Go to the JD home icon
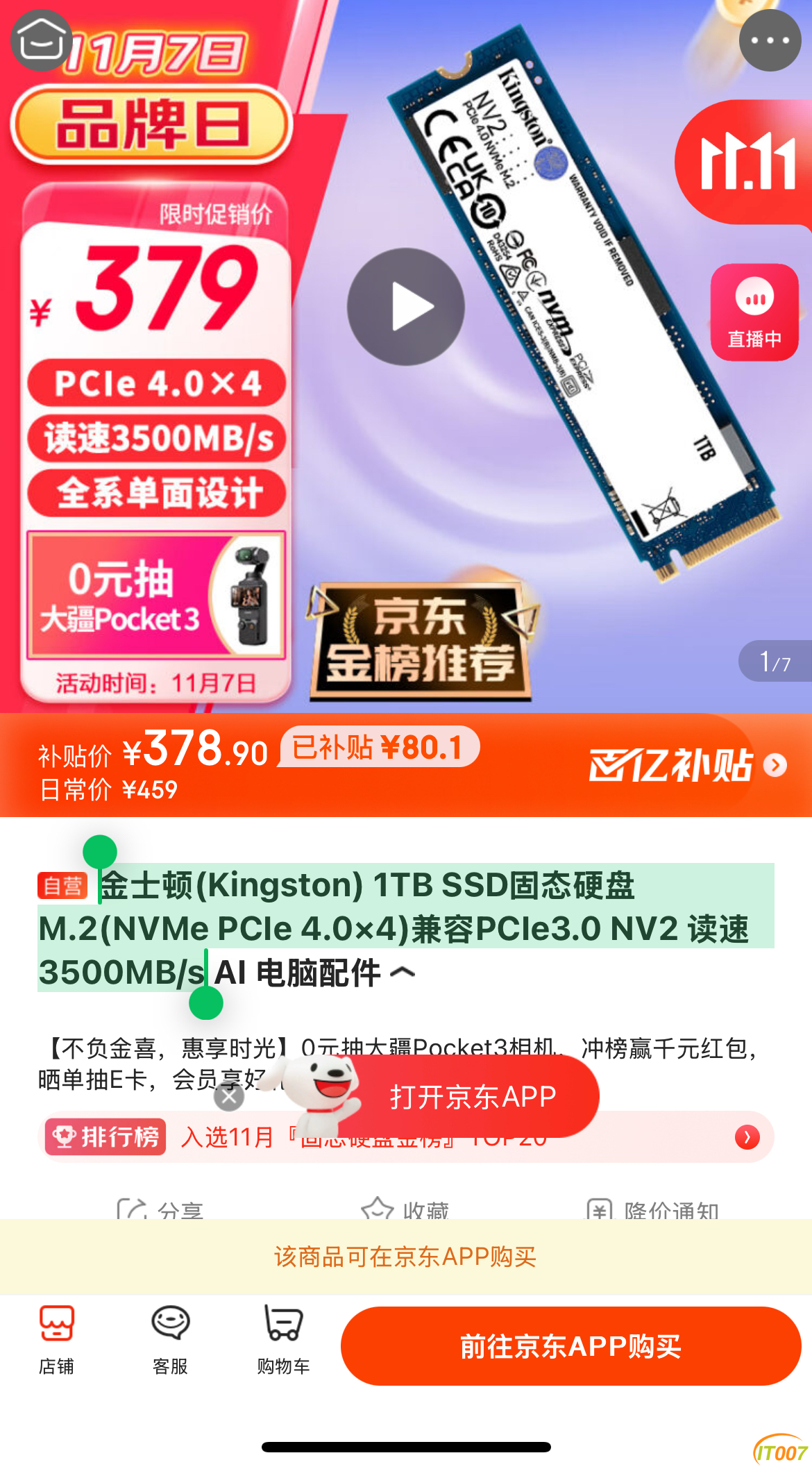Screen dimensions: 812x1469 pos(42,41)
